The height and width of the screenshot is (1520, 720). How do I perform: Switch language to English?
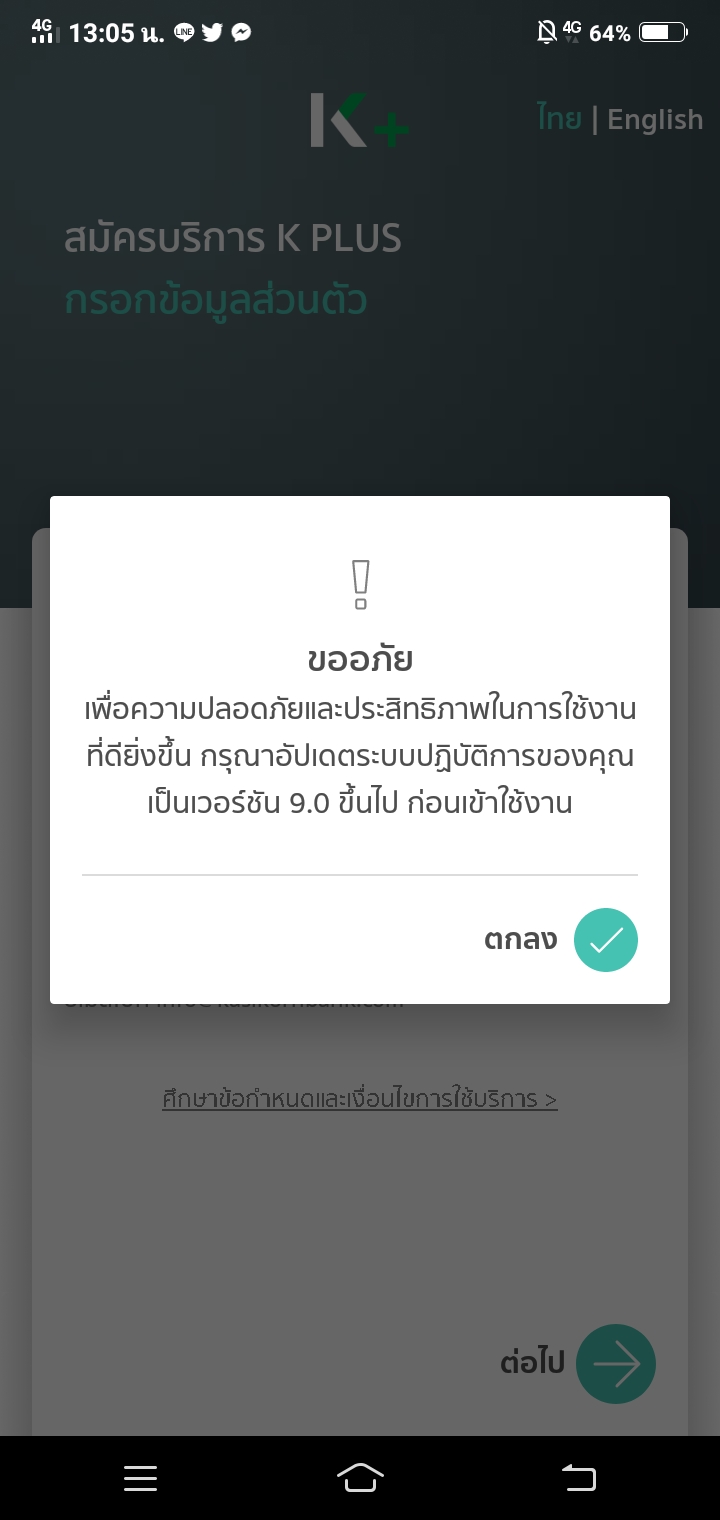655,120
